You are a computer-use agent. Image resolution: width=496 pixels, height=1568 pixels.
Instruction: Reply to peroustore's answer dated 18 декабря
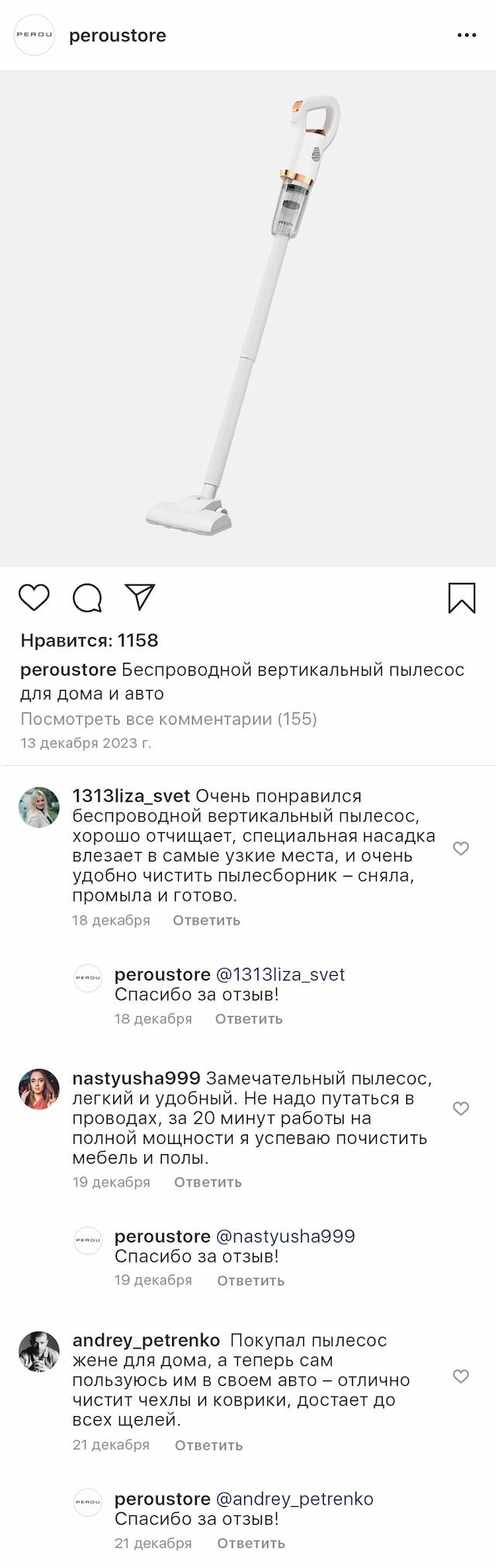pyautogui.click(x=249, y=1018)
